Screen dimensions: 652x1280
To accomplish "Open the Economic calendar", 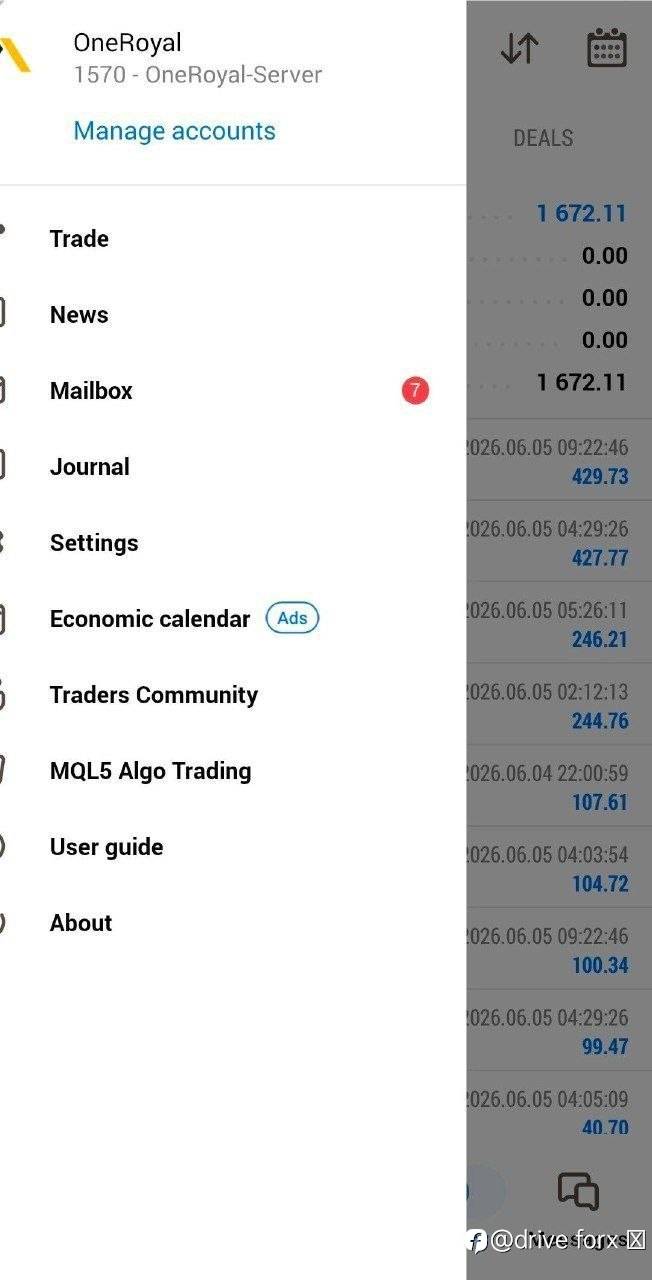I will click(x=233, y=618).
